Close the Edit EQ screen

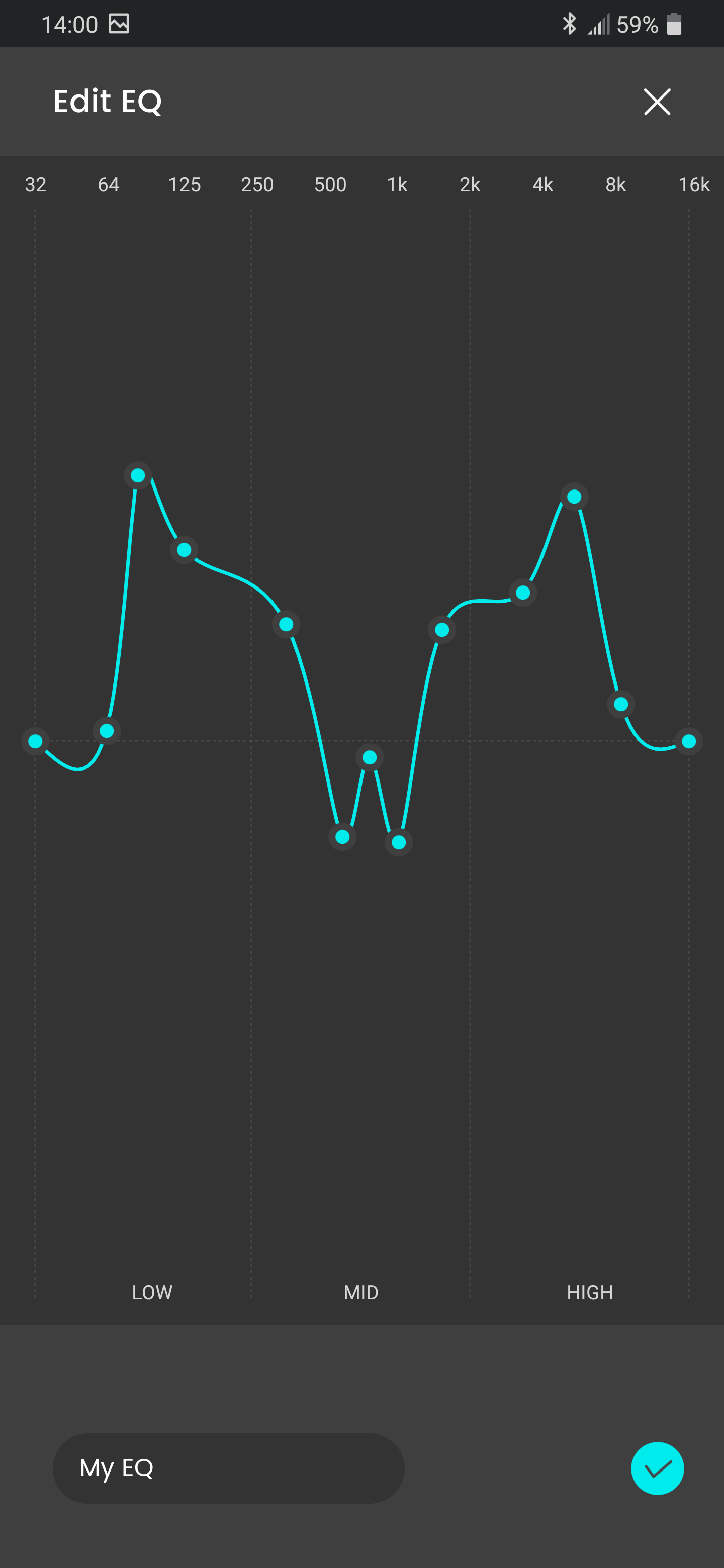[657, 102]
